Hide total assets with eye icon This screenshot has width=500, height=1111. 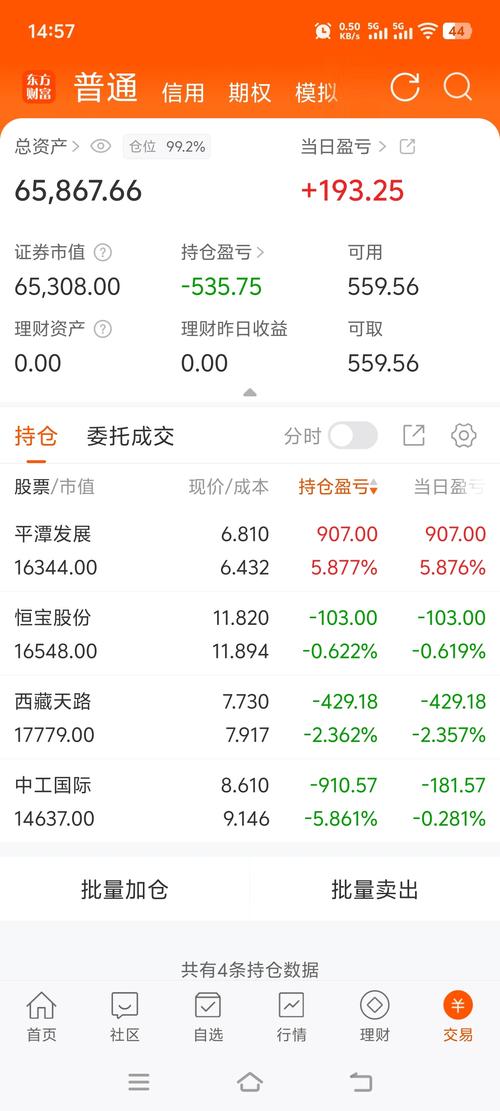(x=101, y=147)
